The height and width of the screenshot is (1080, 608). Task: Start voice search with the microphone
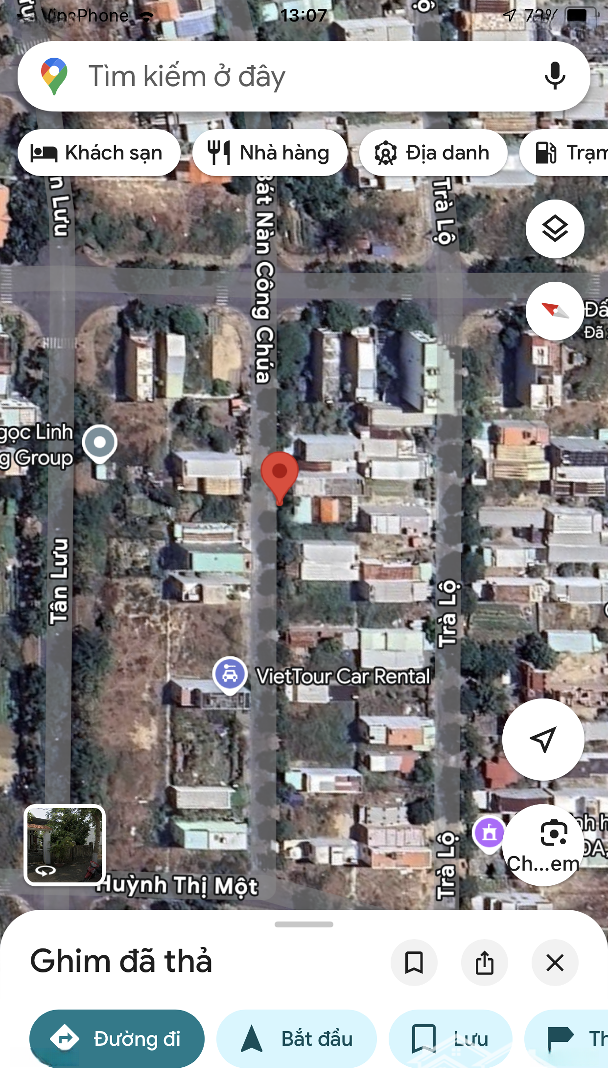pos(555,76)
